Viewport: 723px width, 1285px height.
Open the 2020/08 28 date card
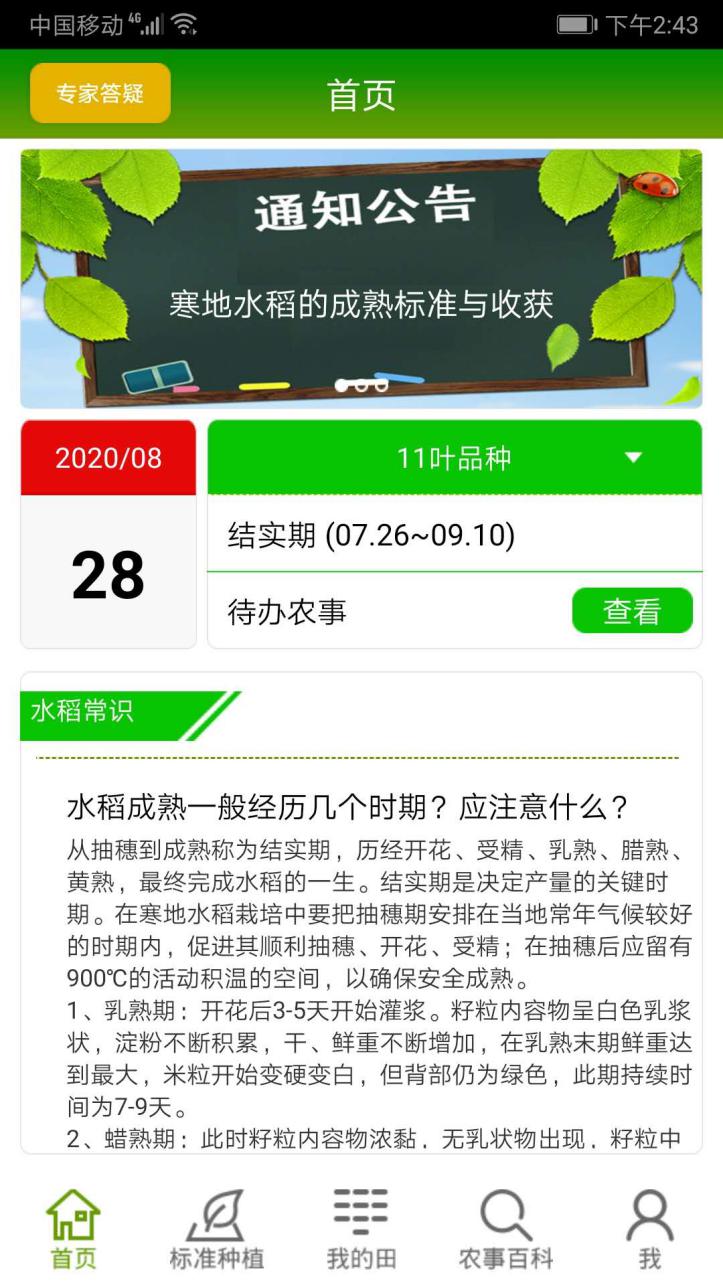108,535
